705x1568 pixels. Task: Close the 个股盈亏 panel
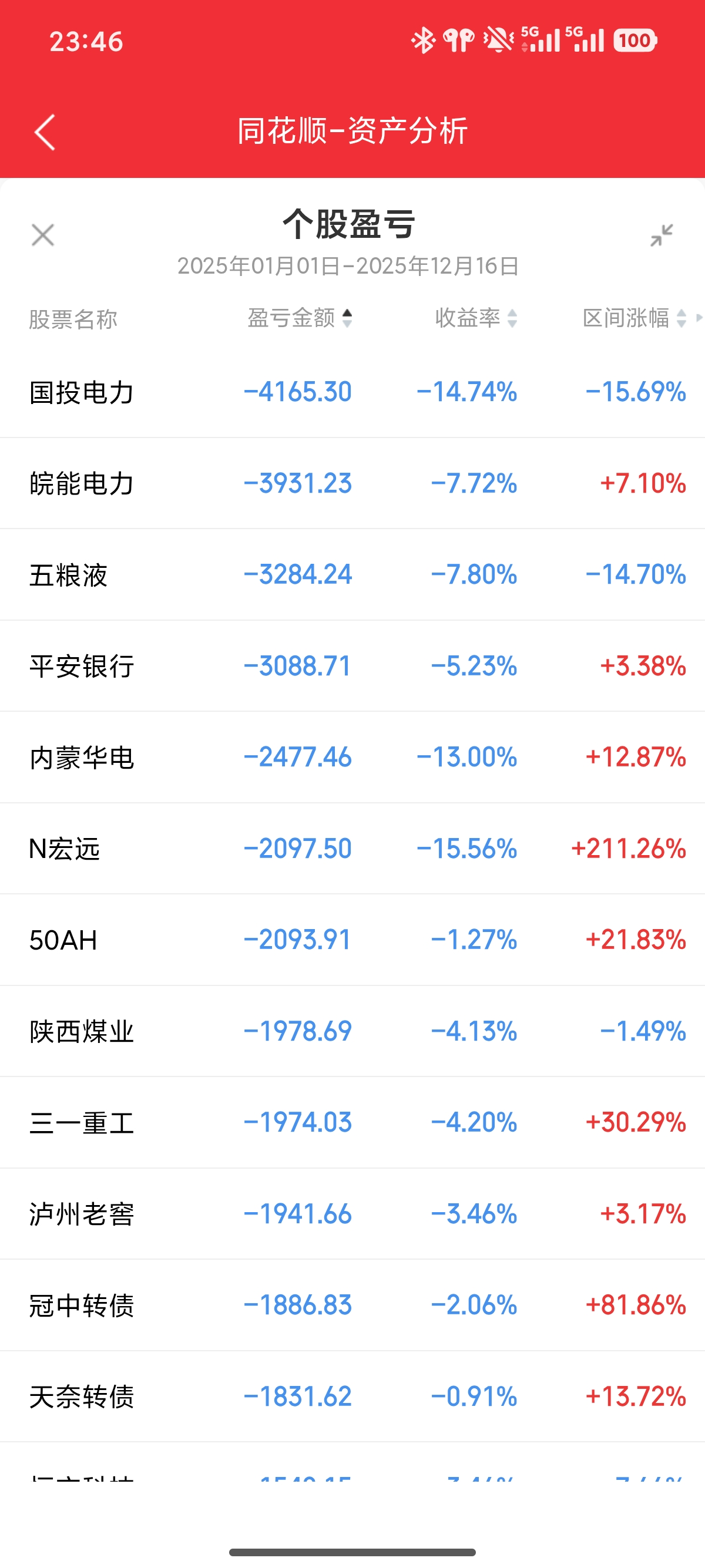coord(43,235)
